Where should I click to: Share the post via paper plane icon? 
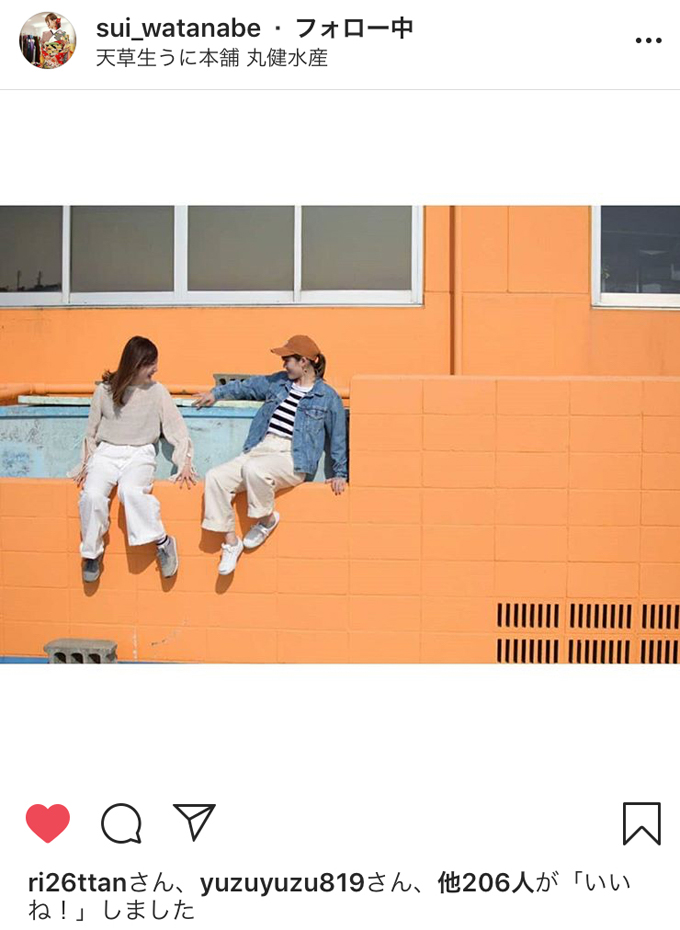point(194,822)
